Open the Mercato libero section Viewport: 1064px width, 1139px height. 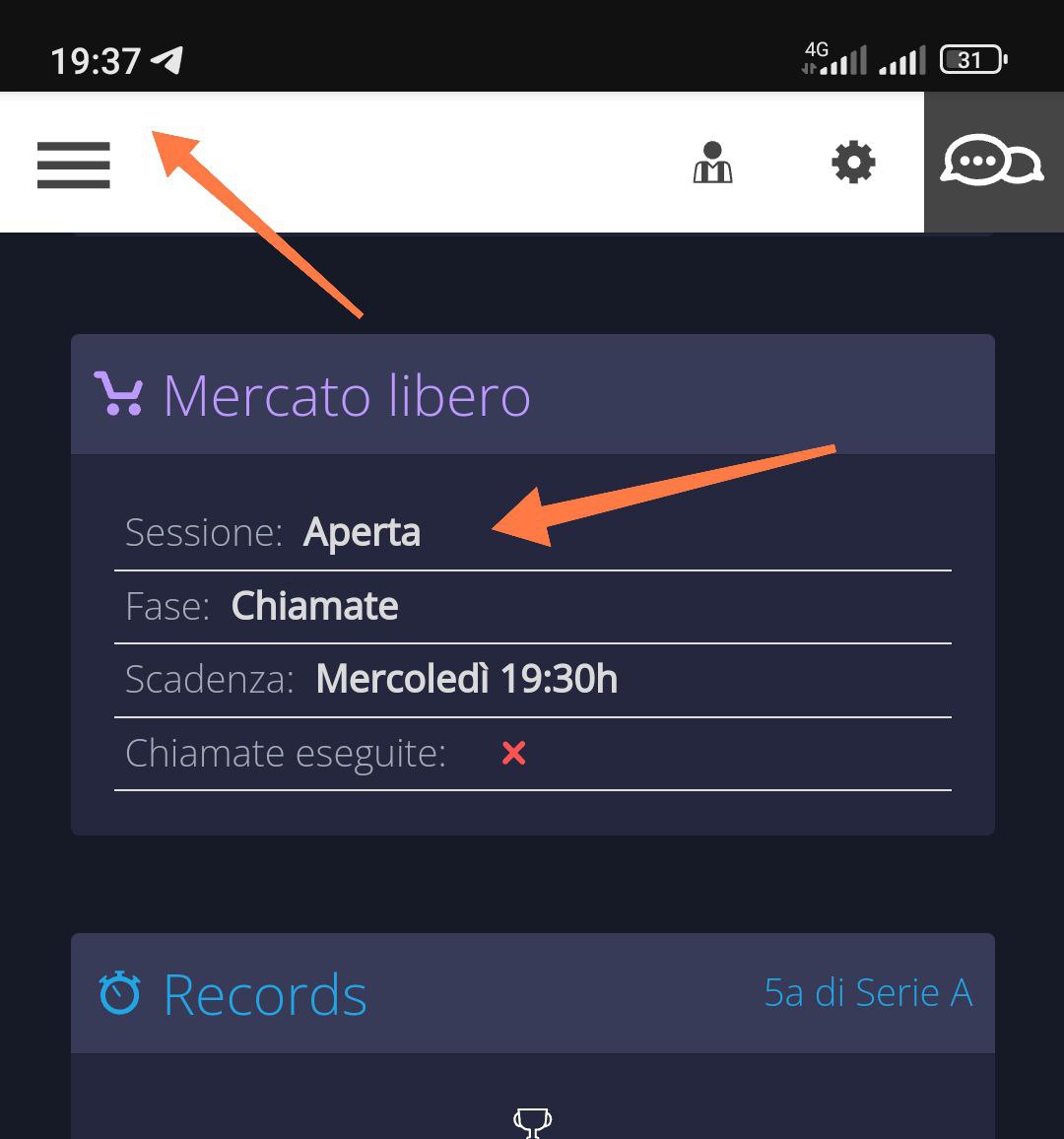(x=346, y=396)
